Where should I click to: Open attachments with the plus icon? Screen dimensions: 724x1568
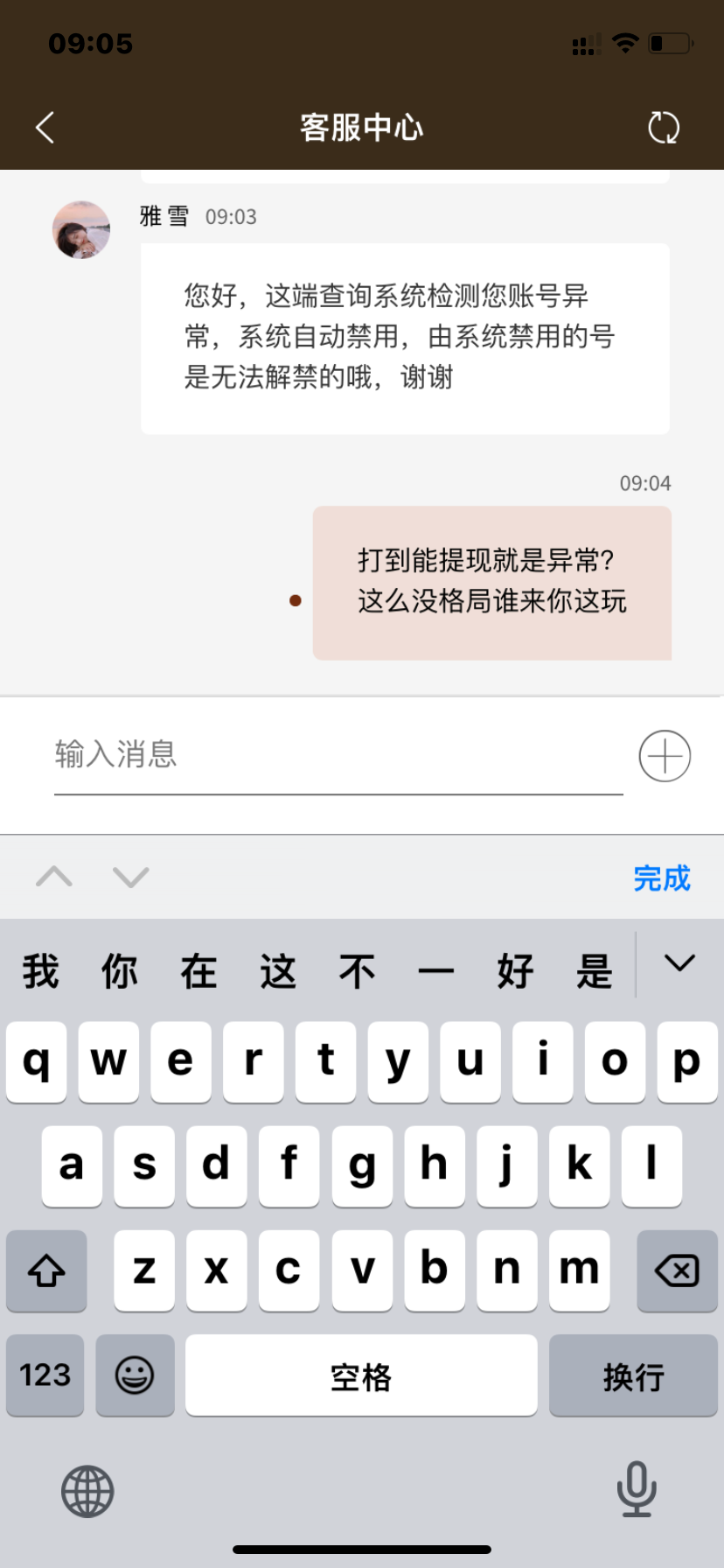[x=665, y=754]
